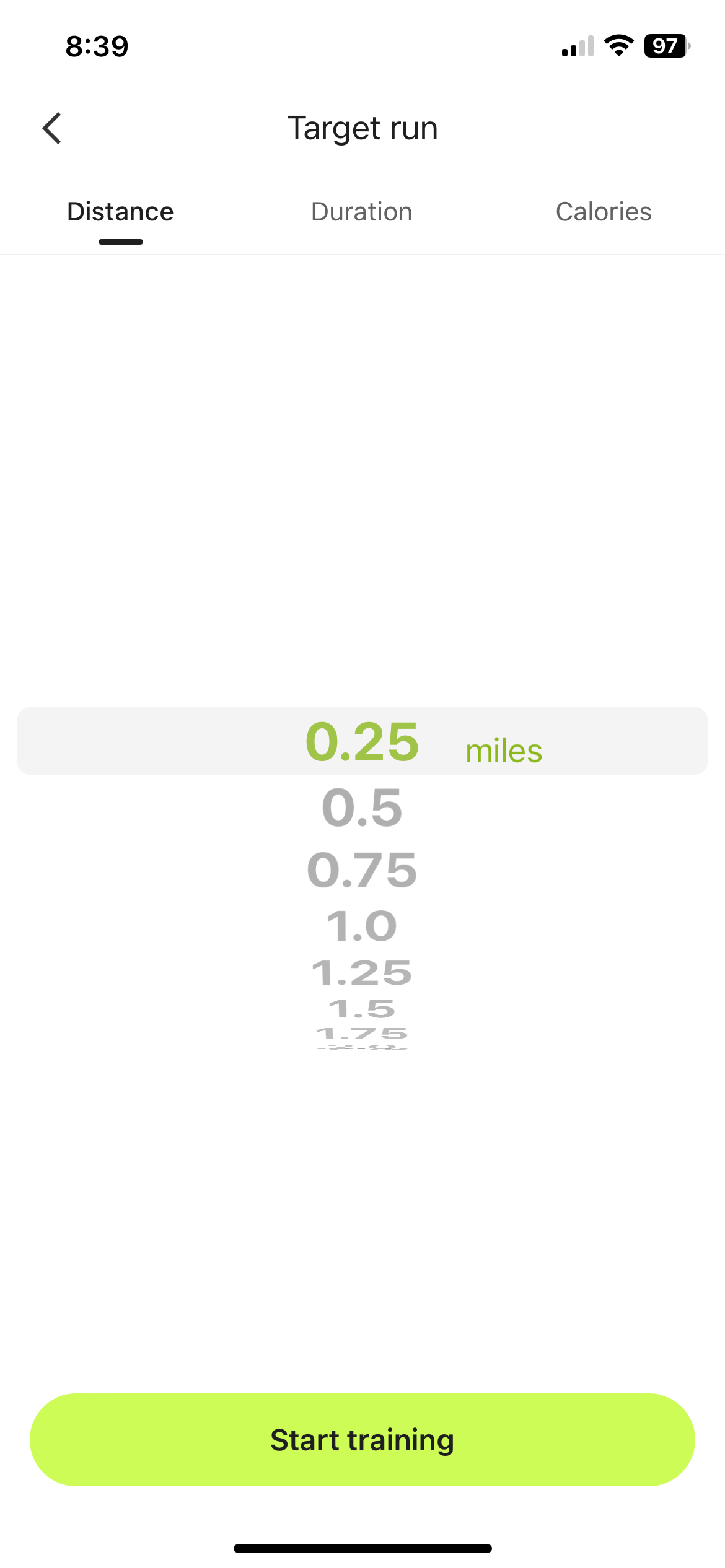Go back from Target run
Screen dimensions: 725x1568
coord(52,128)
